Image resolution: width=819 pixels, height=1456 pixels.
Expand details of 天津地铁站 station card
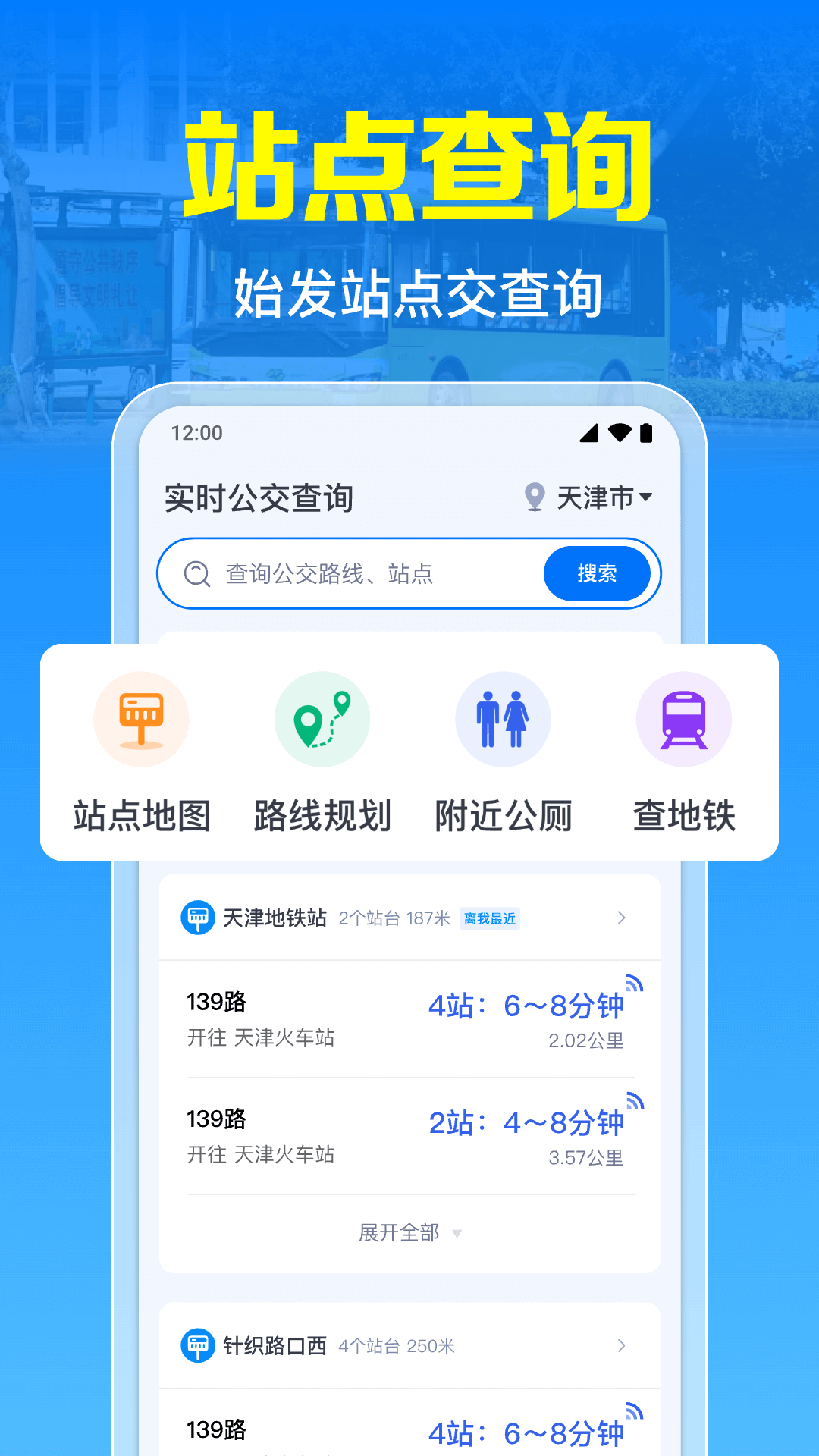pyautogui.click(x=622, y=918)
